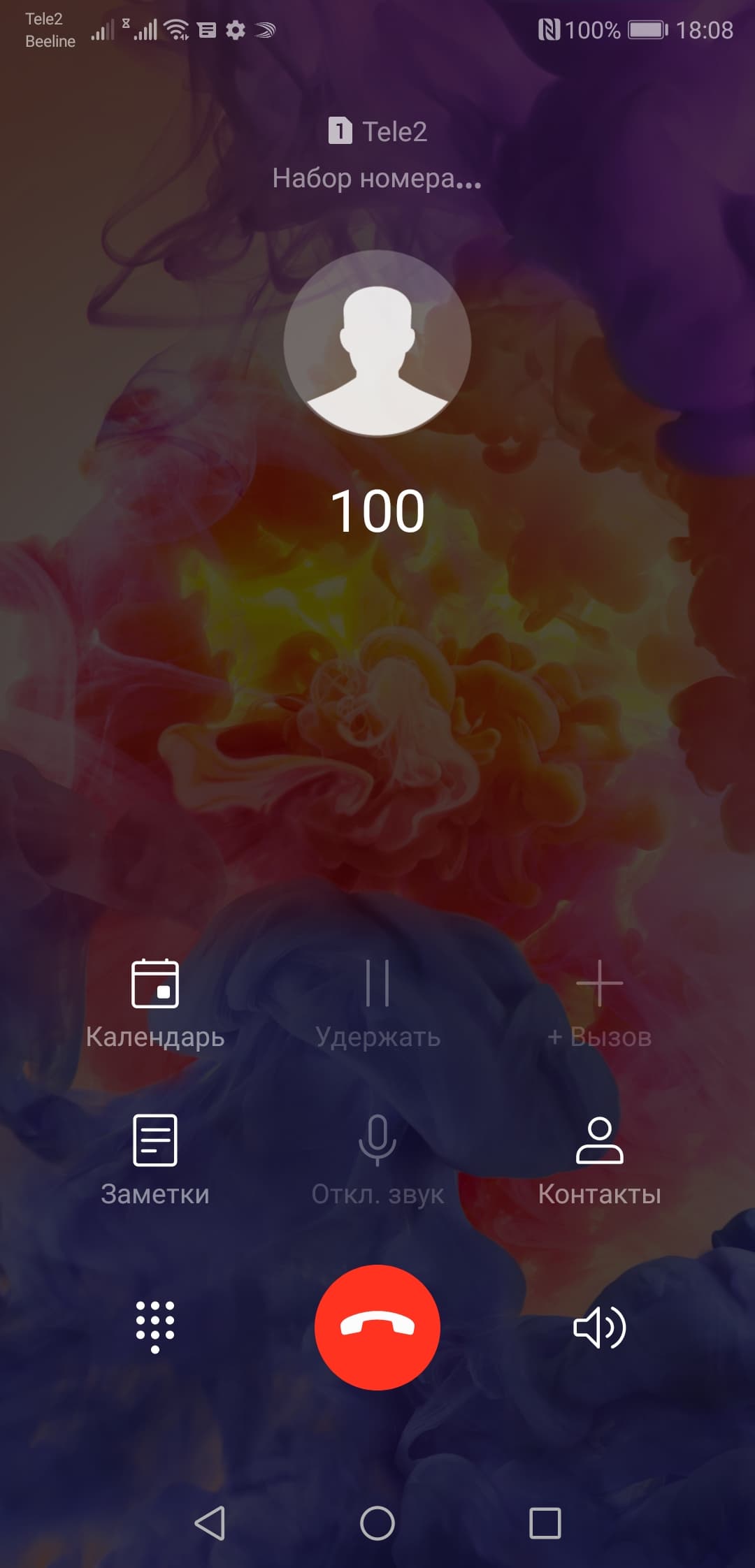
Task: Open Календарь during the call
Action: point(154,1003)
